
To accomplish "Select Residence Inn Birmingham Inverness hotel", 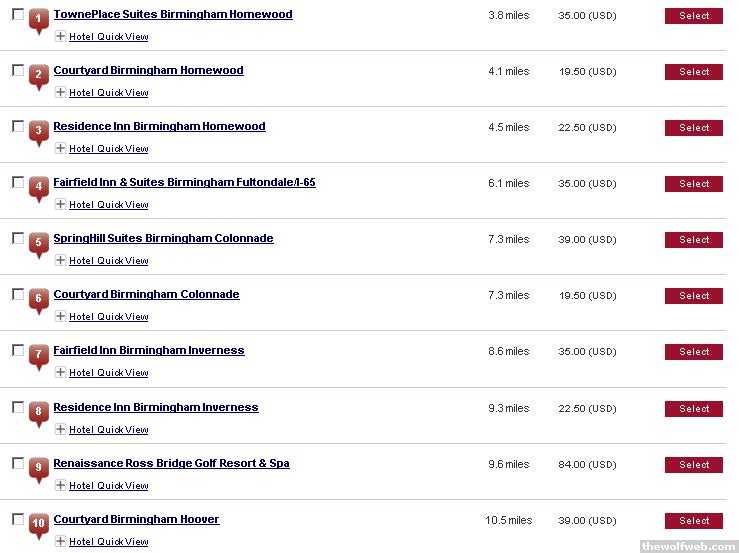I will point(693,409).
